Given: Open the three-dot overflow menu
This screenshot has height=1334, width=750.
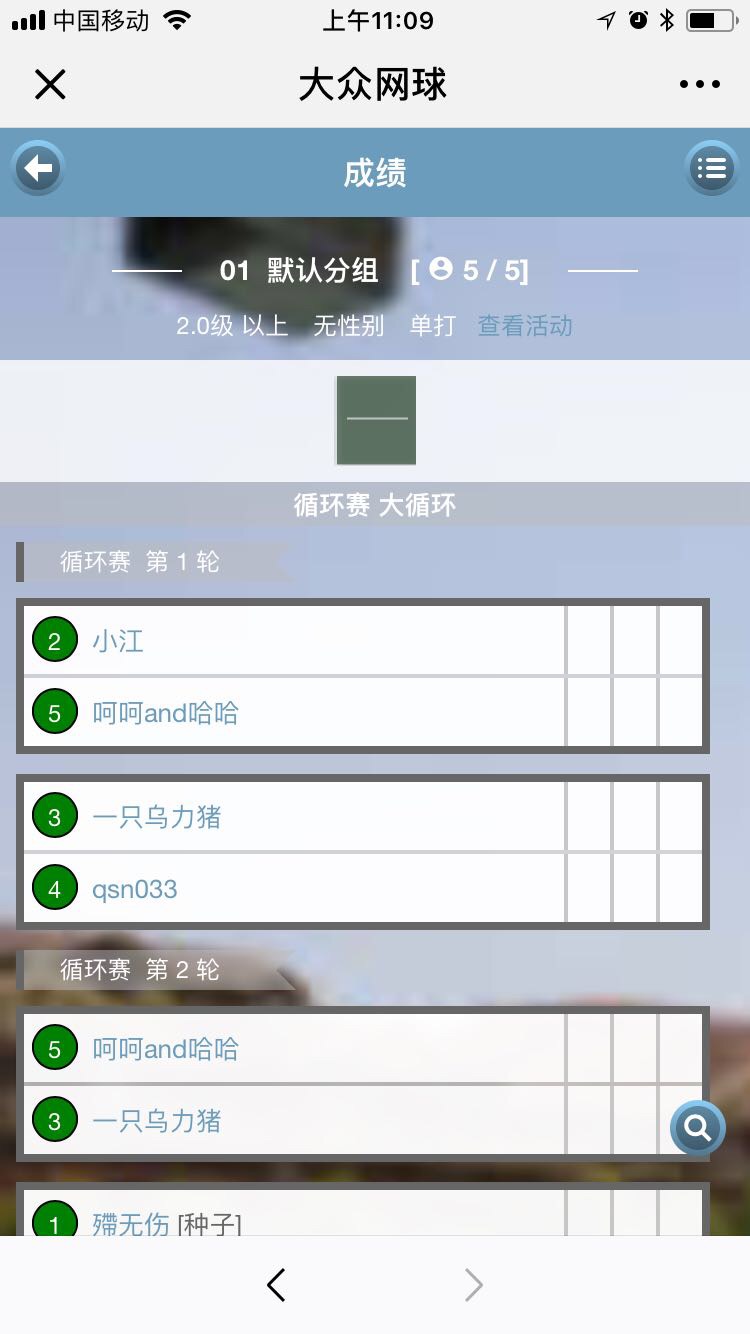Looking at the screenshot, I should (699, 85).
